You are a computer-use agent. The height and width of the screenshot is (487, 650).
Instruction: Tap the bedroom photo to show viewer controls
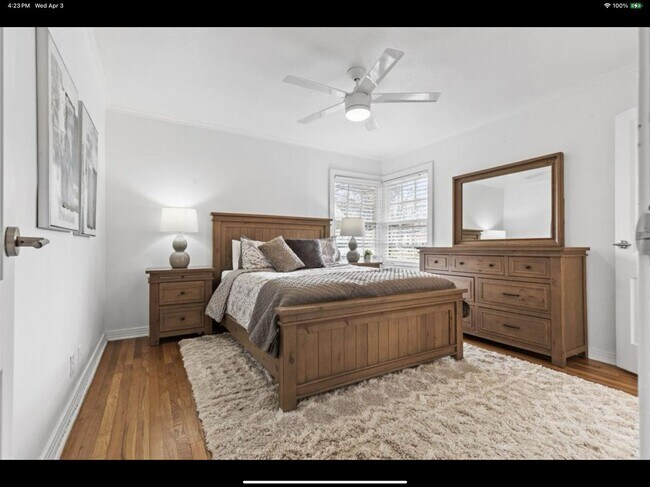[x=325, y=243]
